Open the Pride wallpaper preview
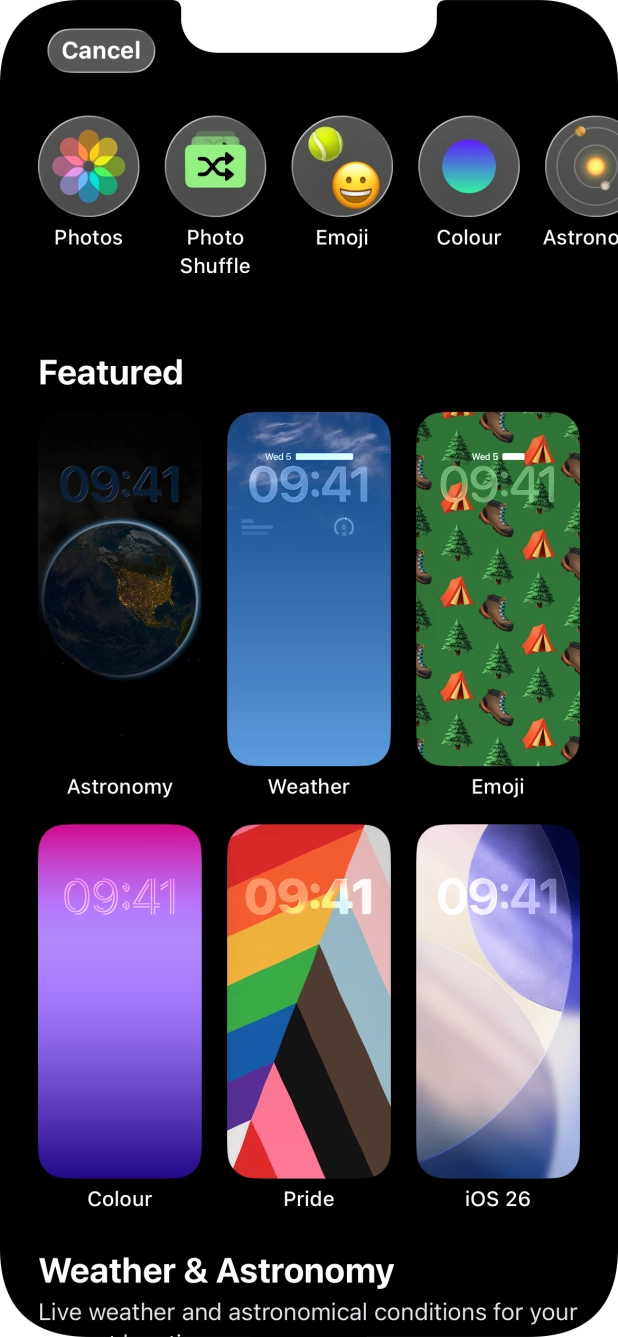618x1337 pixels. click(x=309, y=1001)
